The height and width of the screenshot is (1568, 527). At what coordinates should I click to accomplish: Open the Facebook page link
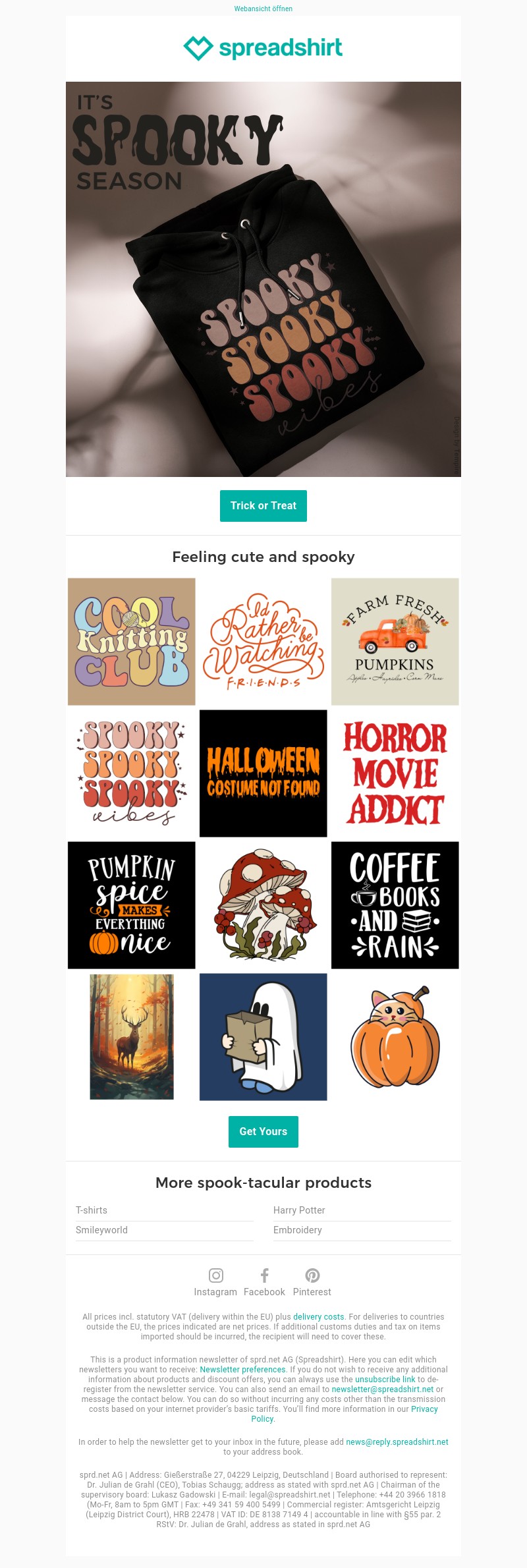click(x=264, y=1282)
